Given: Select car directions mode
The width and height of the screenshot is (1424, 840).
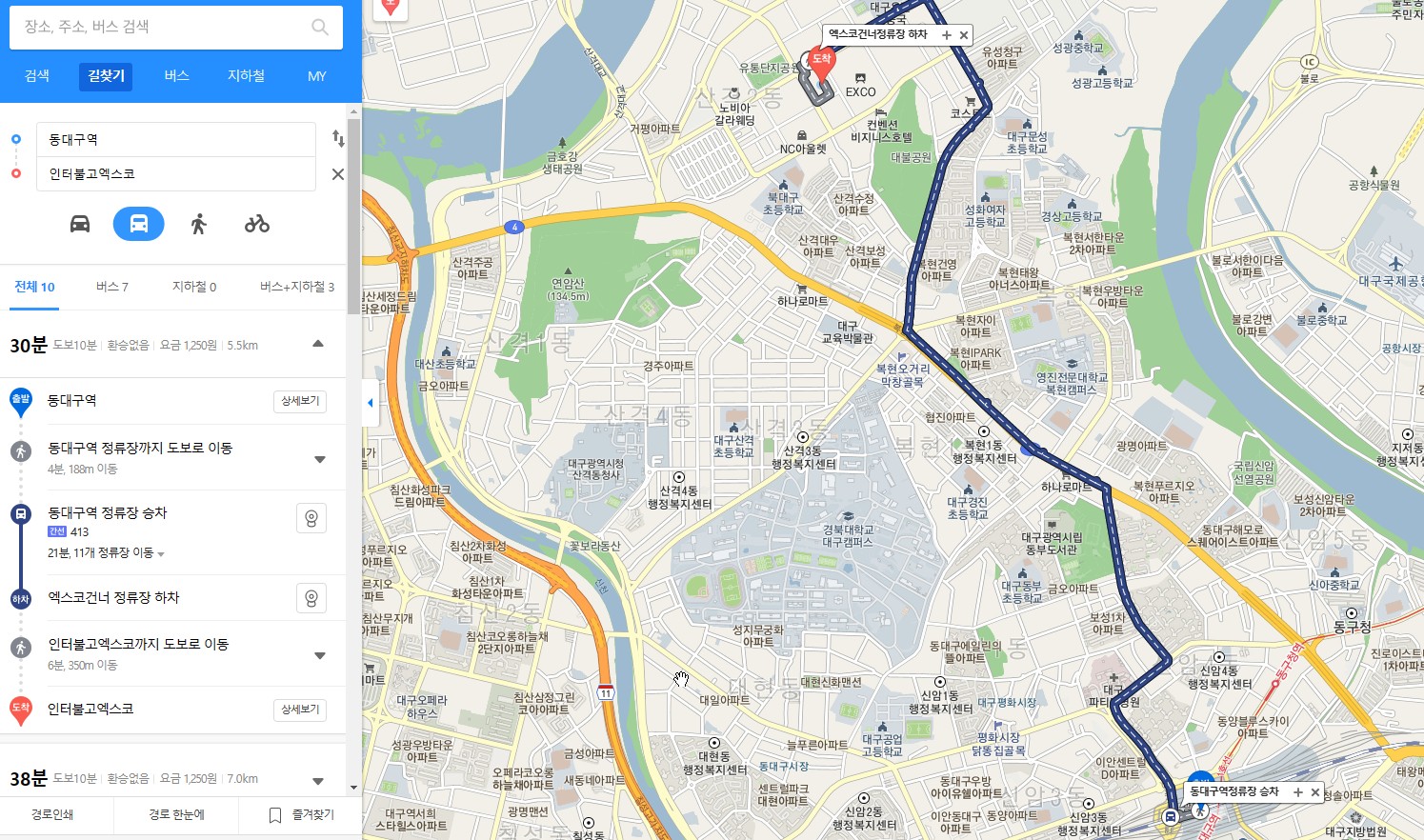Looking at the screenshot, I should pos(80,224).
